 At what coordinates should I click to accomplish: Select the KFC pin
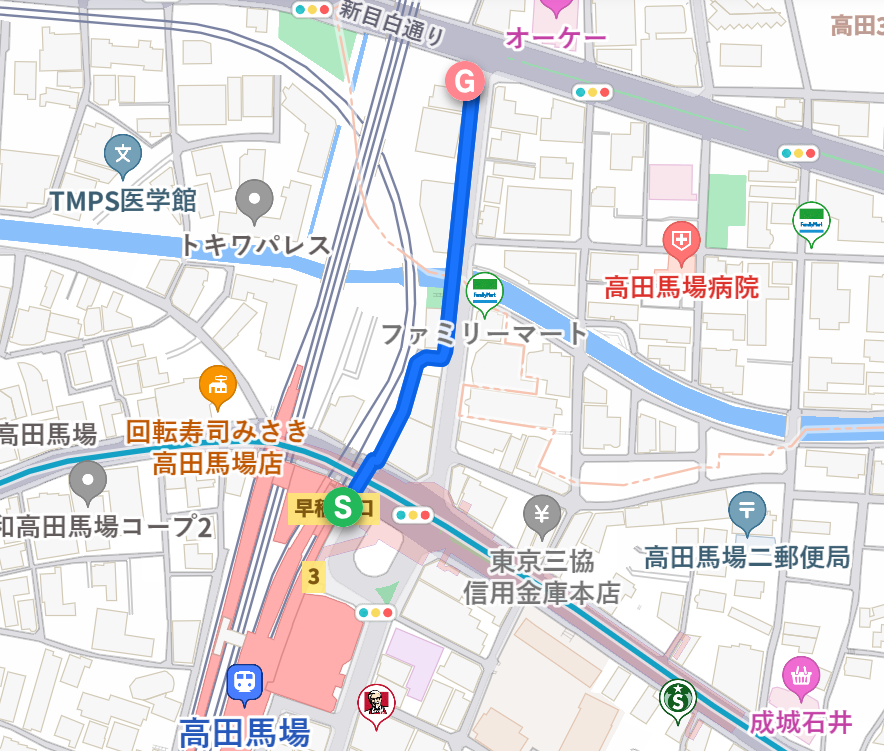(x=377, y=702)
